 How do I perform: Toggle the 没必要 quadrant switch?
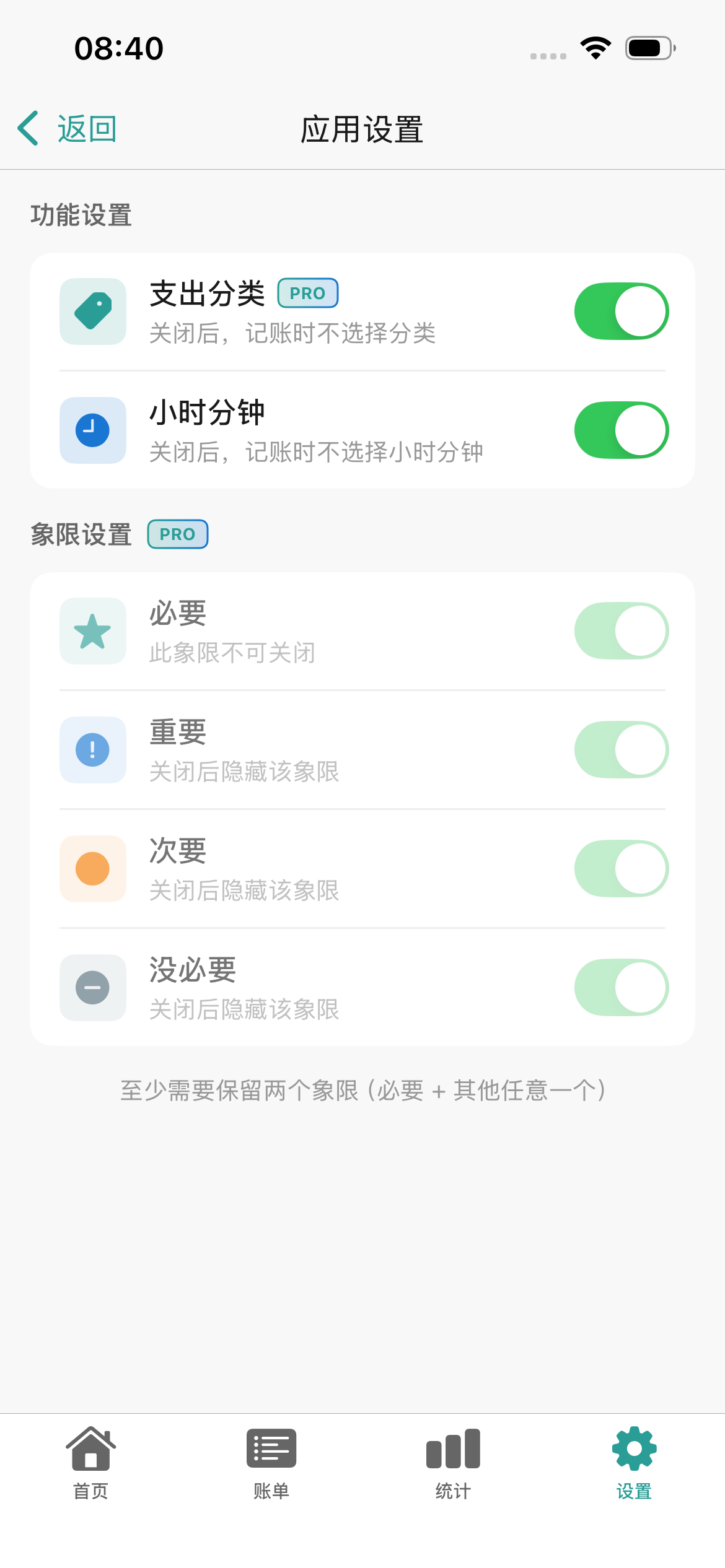tap(621, 988)
